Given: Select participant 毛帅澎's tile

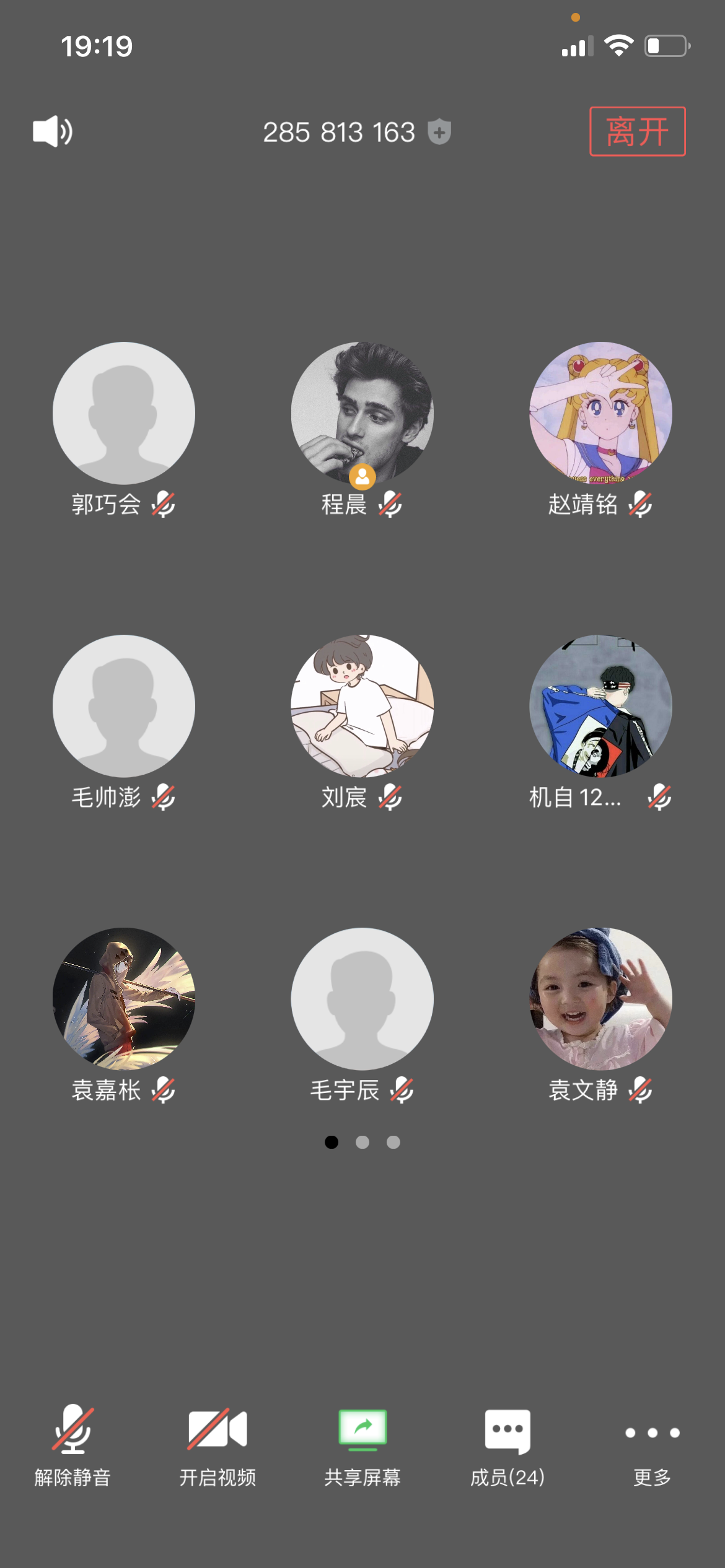Looking at the screenshot, I should (124, 706).
